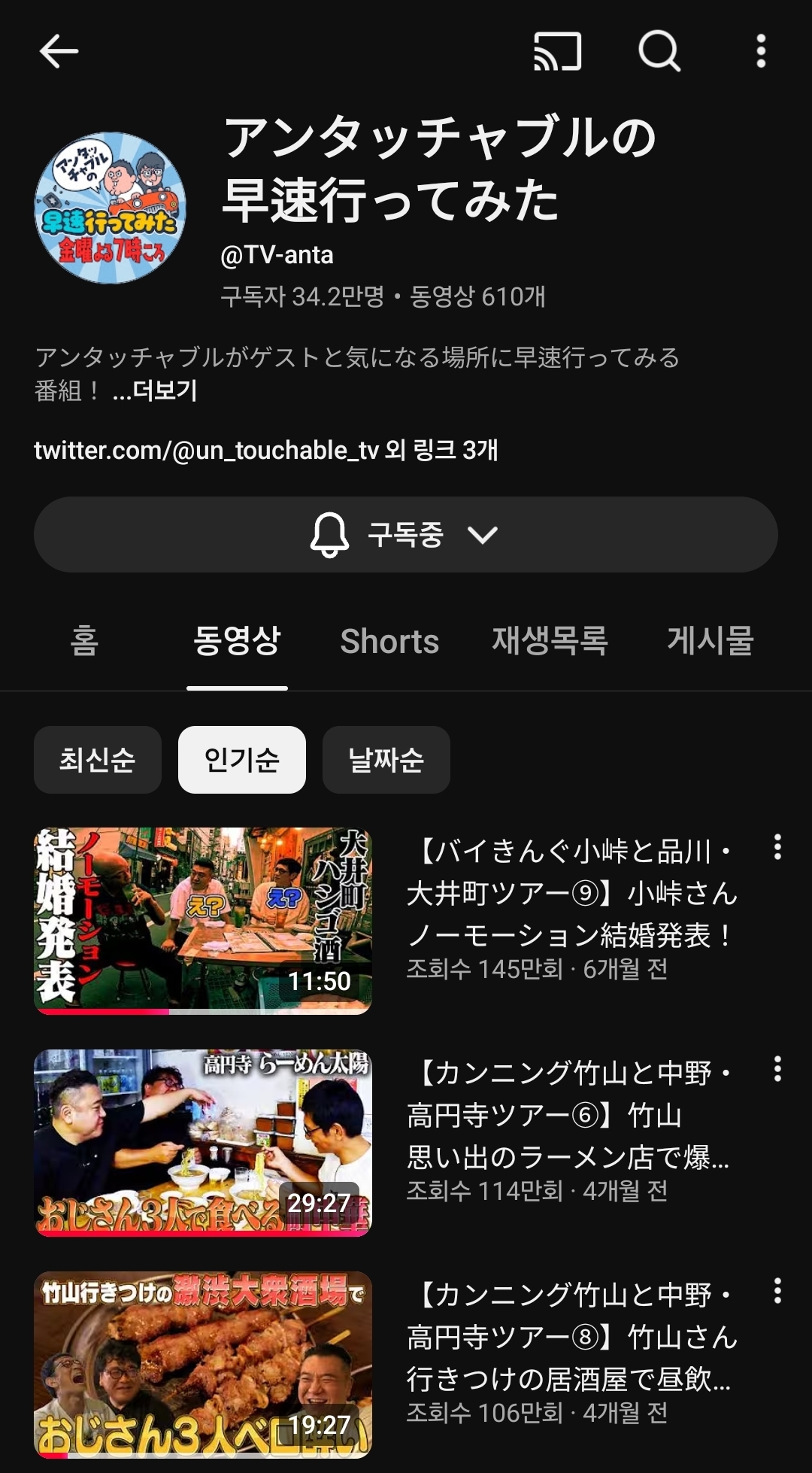Expand channel description with 더보기
812x1473 pixels.
coord(155,390)
